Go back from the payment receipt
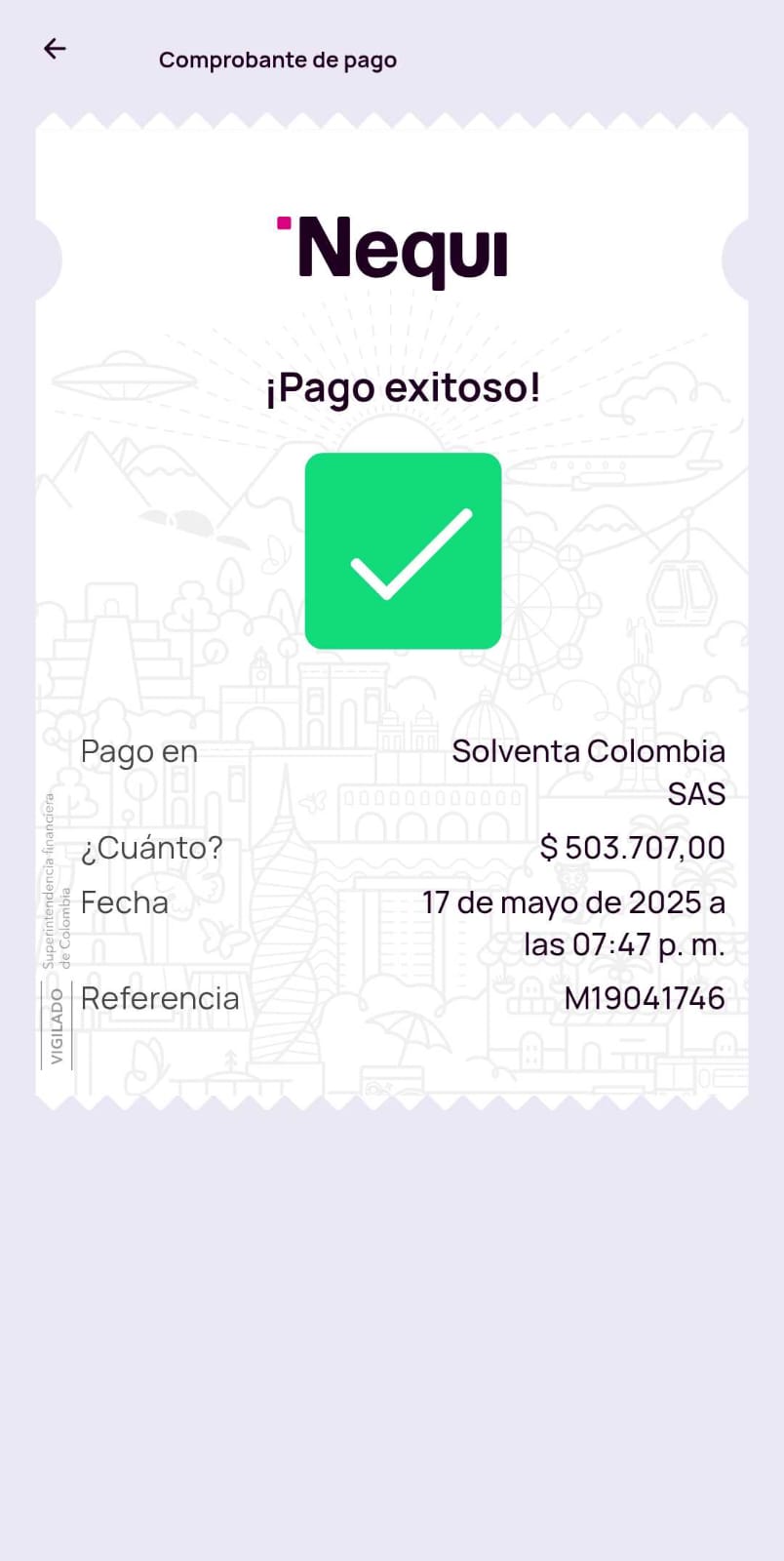Screen dimensions: 784x1561 [x=55, y=48]
